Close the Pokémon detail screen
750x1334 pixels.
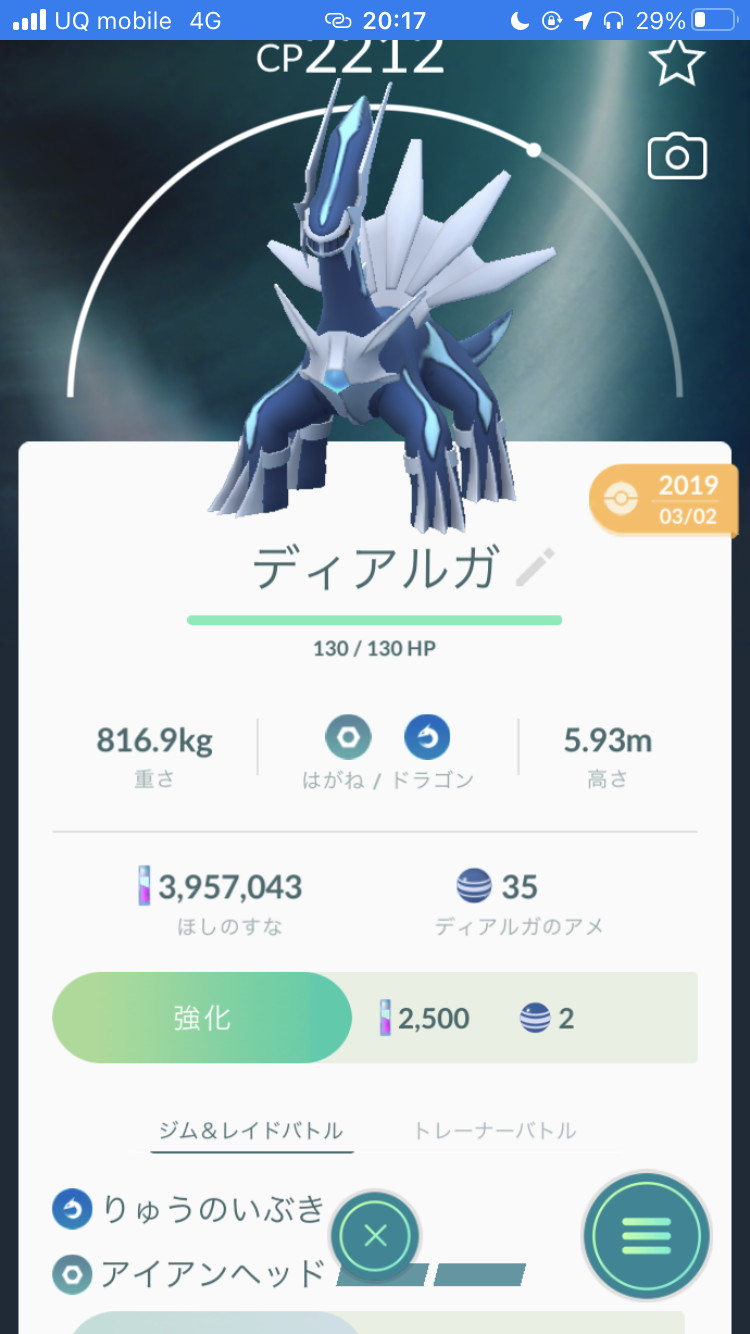(x=376, y=1237)
